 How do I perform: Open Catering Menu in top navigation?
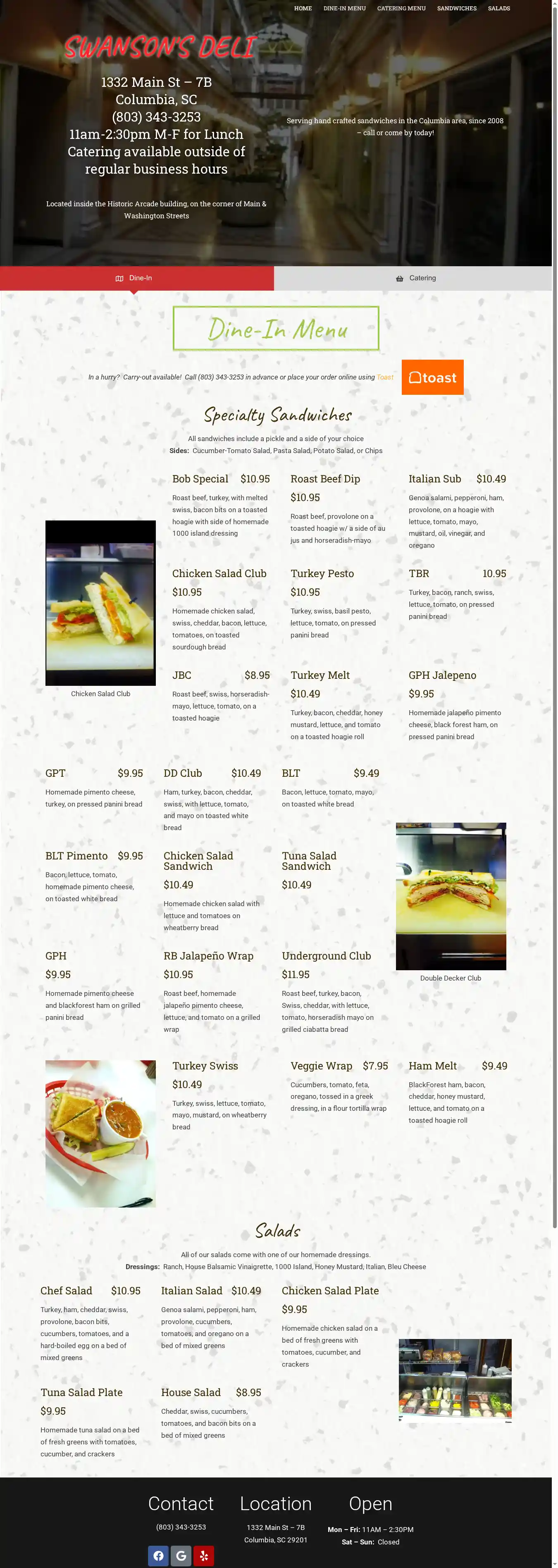(x=401, y=9)
